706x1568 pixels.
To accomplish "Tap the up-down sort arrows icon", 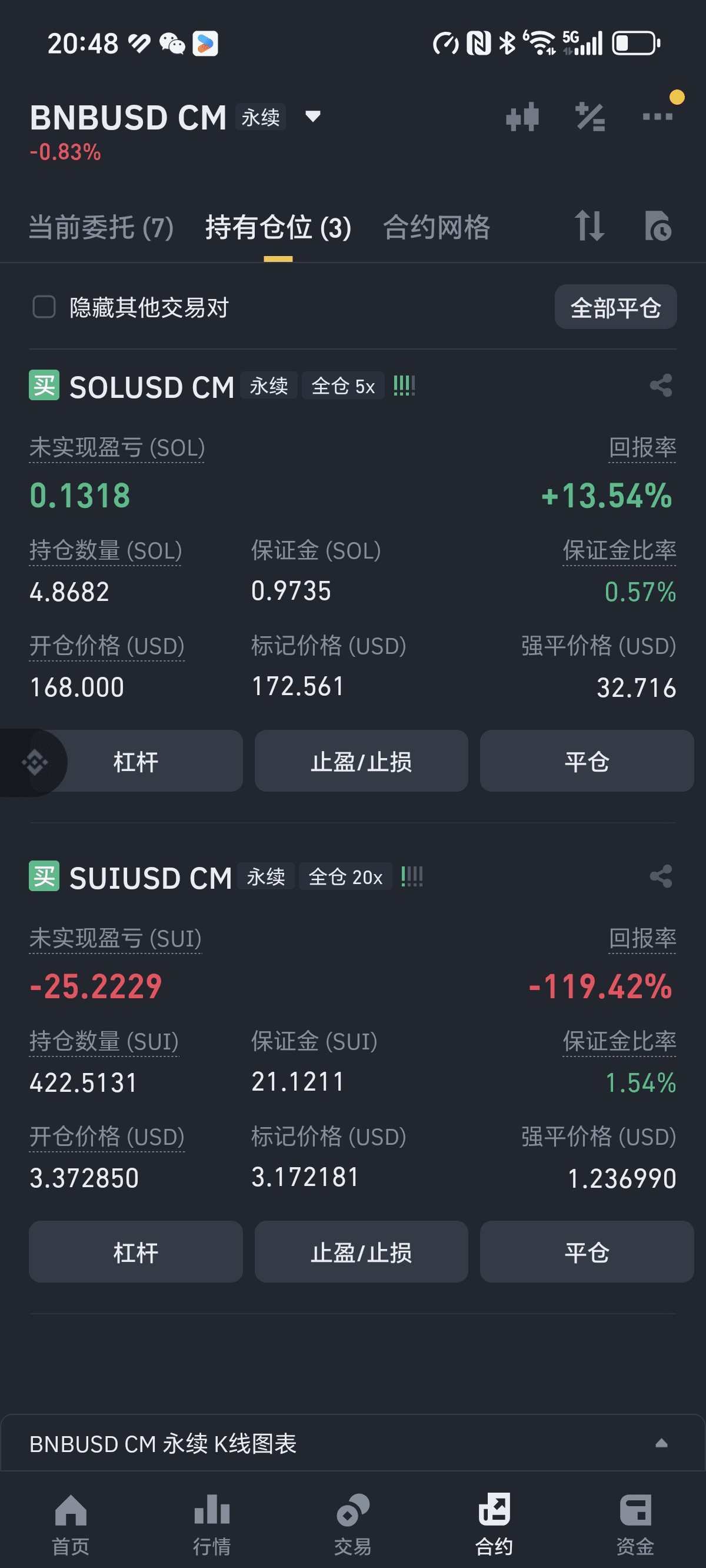I will 589,226.
